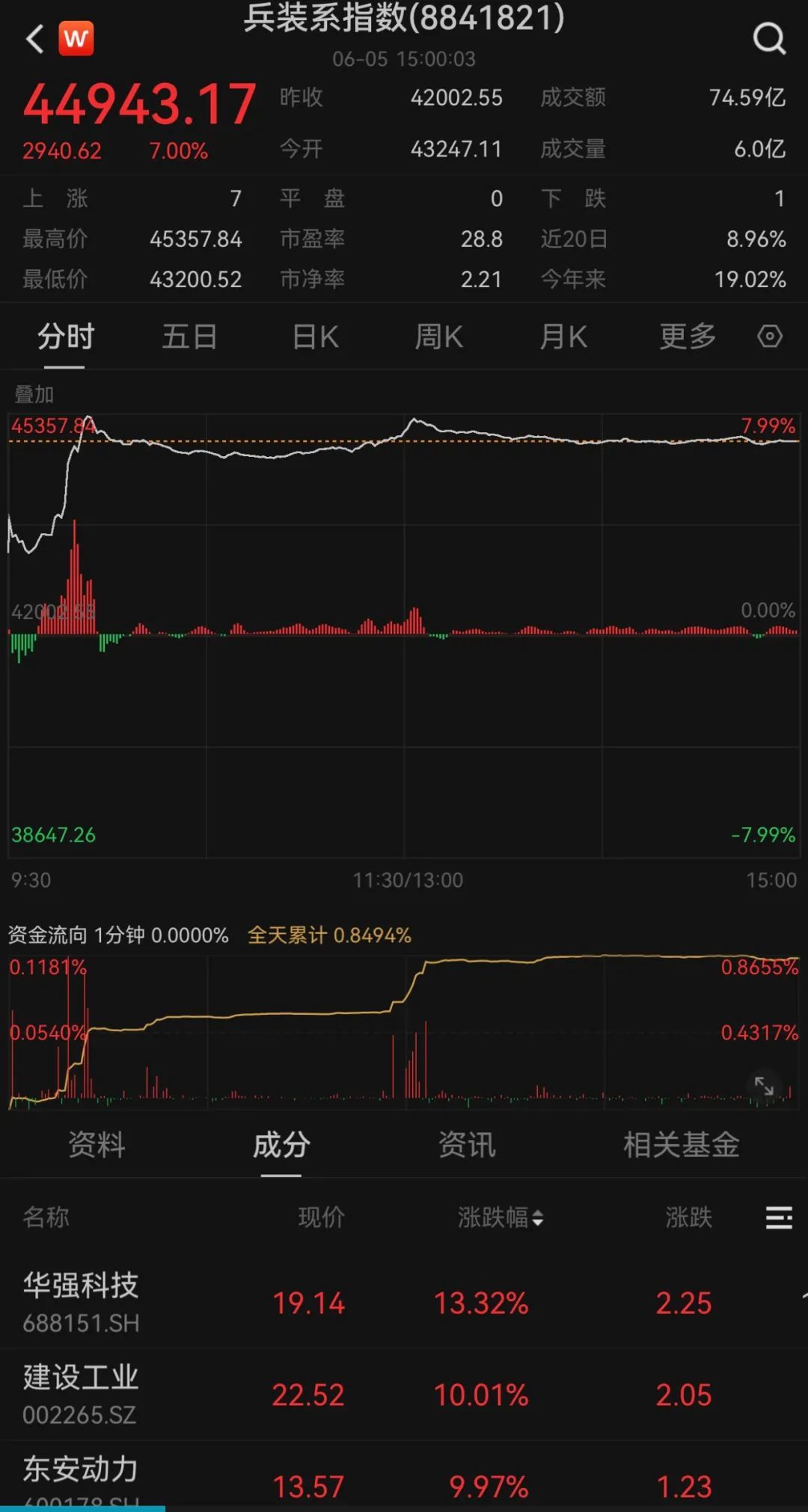Image resolution: width=808 pixels, height=1512 pixels.
Task: Tap 叠加 to overlay another index
Action: pos(34,394)
